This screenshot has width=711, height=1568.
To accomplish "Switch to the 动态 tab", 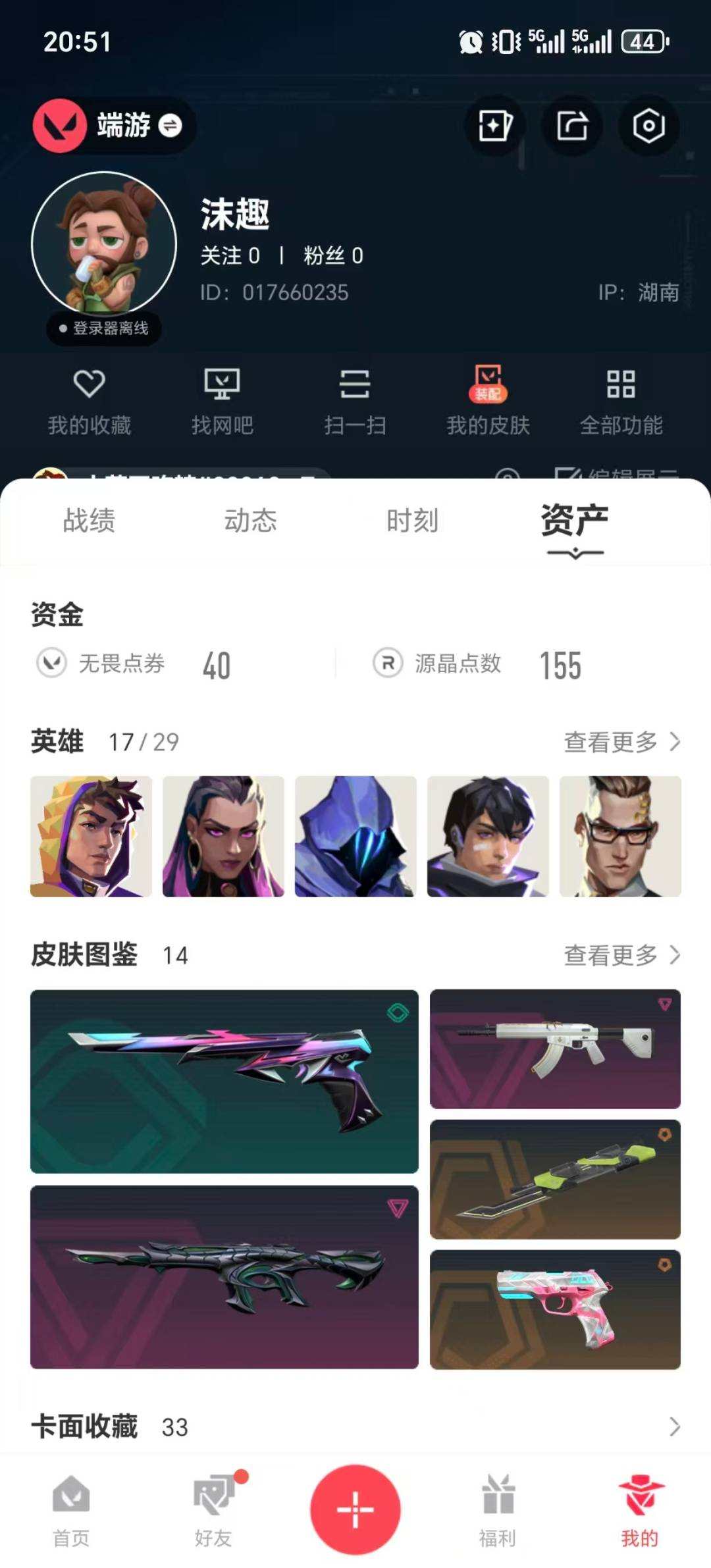I will pyautogui.click(x=249, y=521).
